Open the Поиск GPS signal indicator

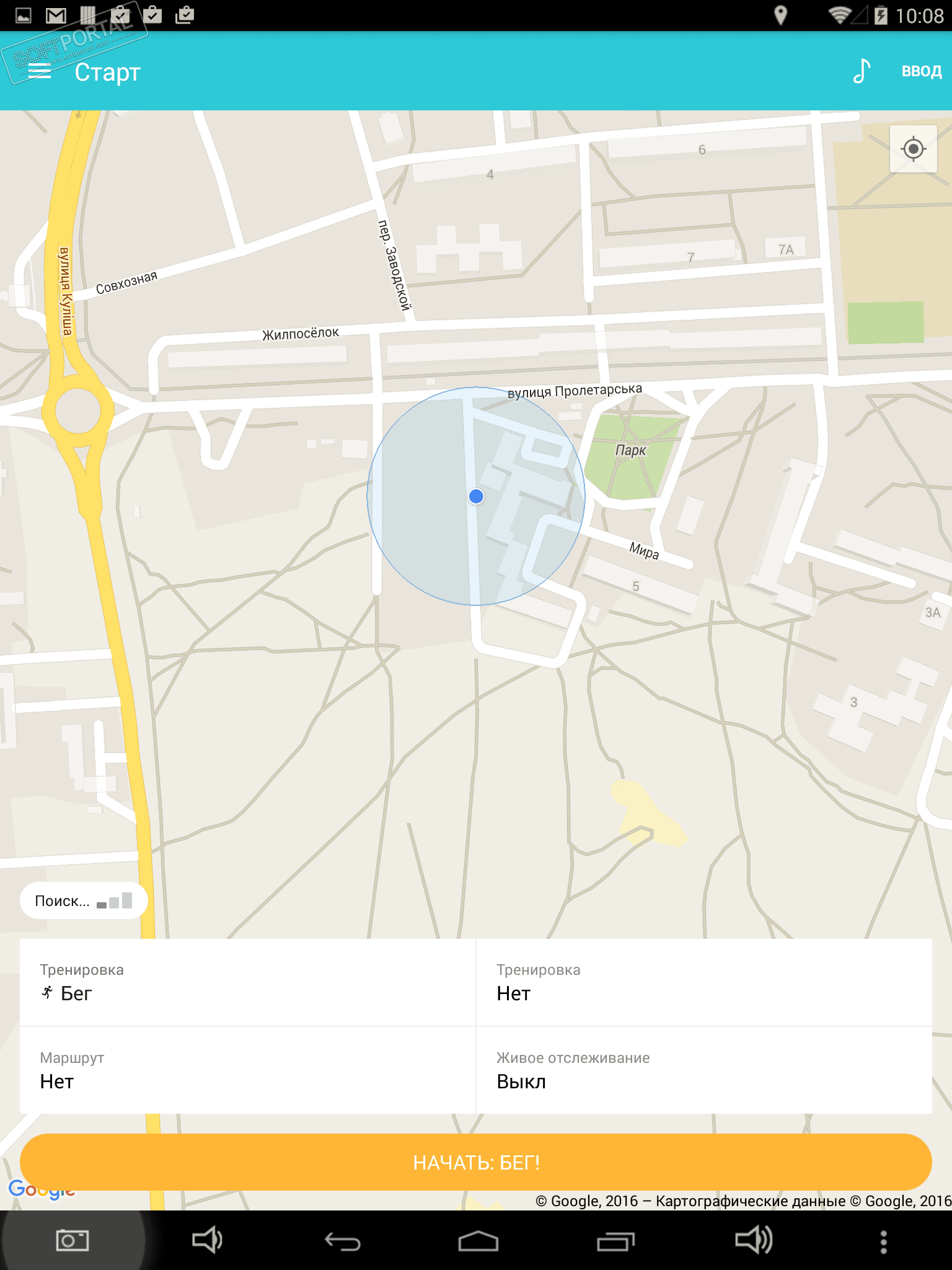point(84,900)
